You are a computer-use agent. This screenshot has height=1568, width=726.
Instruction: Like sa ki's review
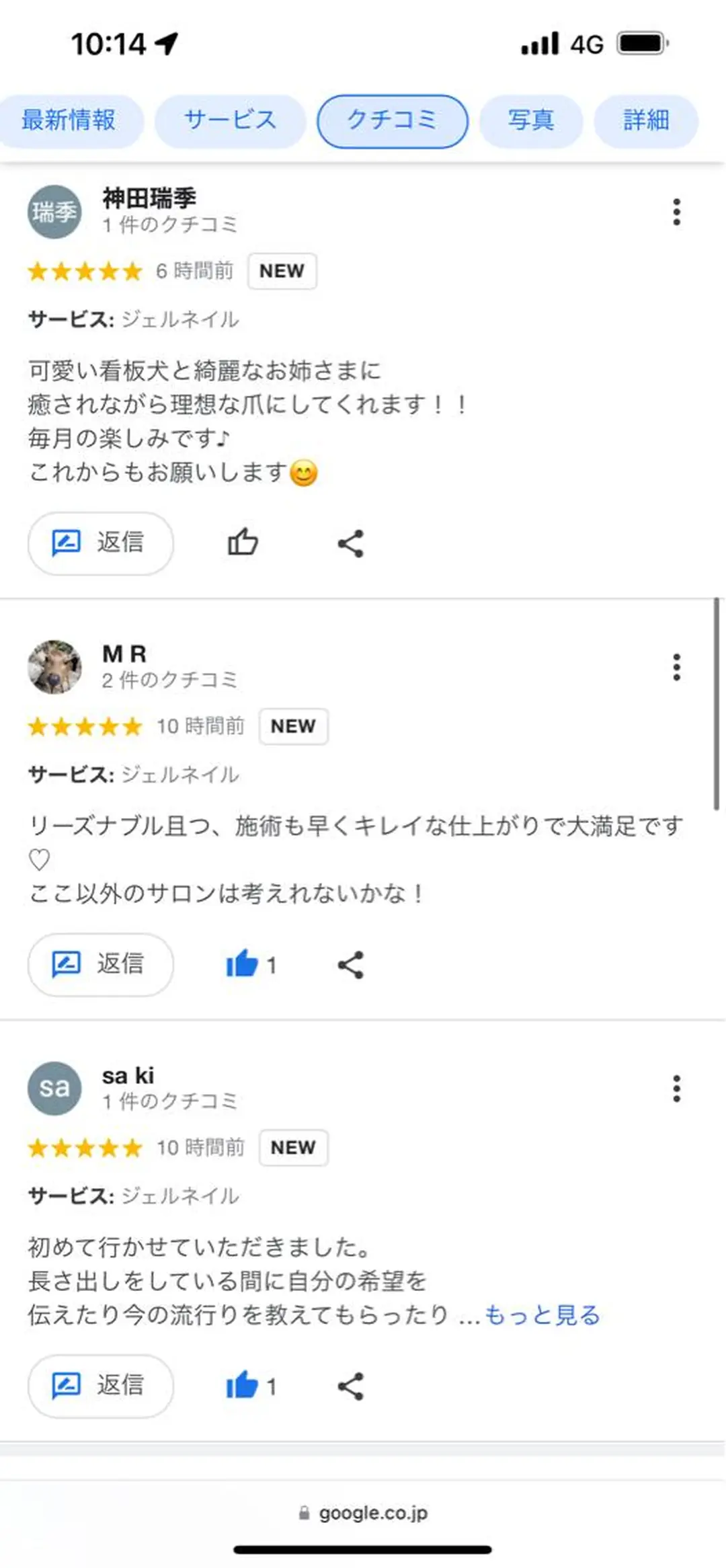[x=244, y=1384]
